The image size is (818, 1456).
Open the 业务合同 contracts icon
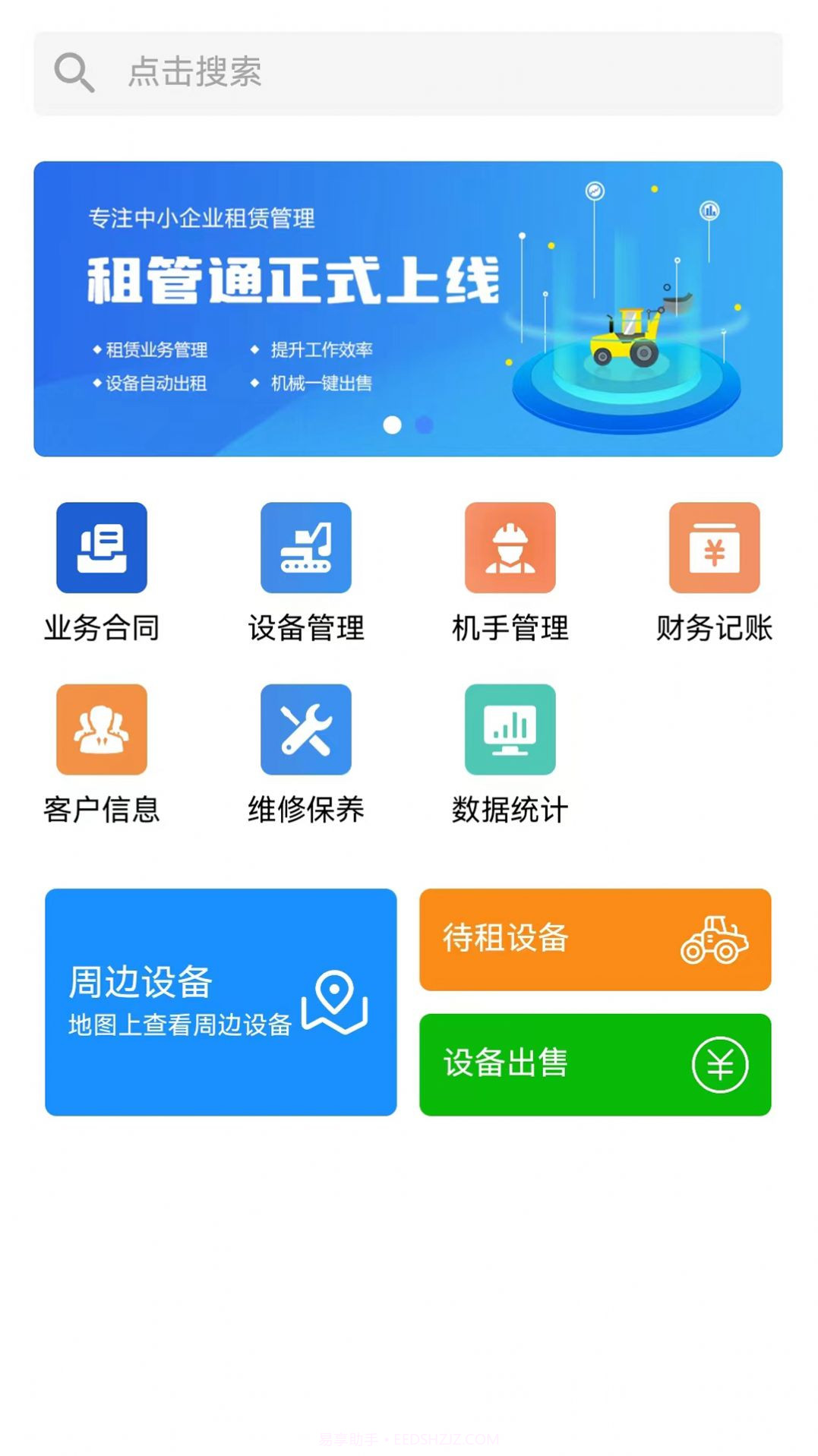(102, 549)
